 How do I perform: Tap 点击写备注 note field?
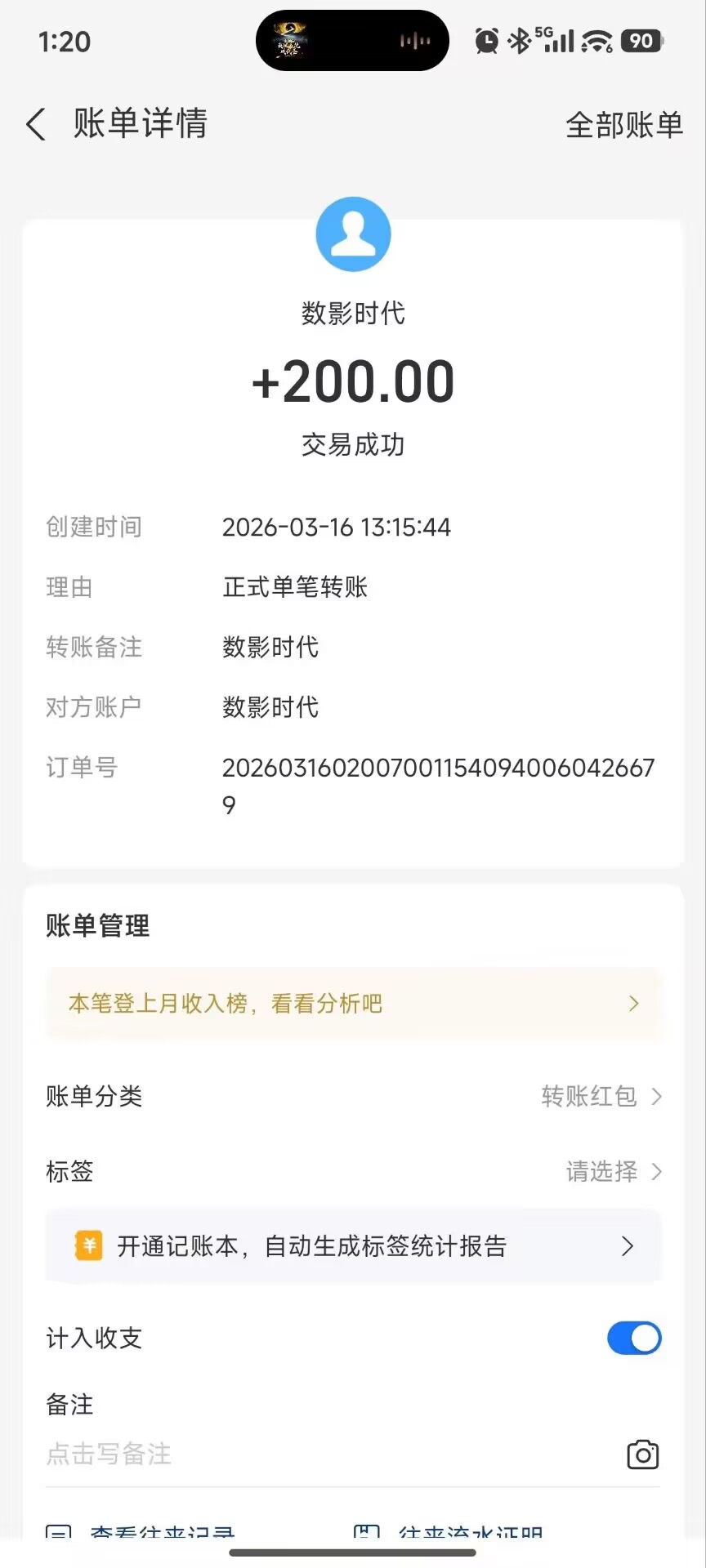coord(245,1454)
